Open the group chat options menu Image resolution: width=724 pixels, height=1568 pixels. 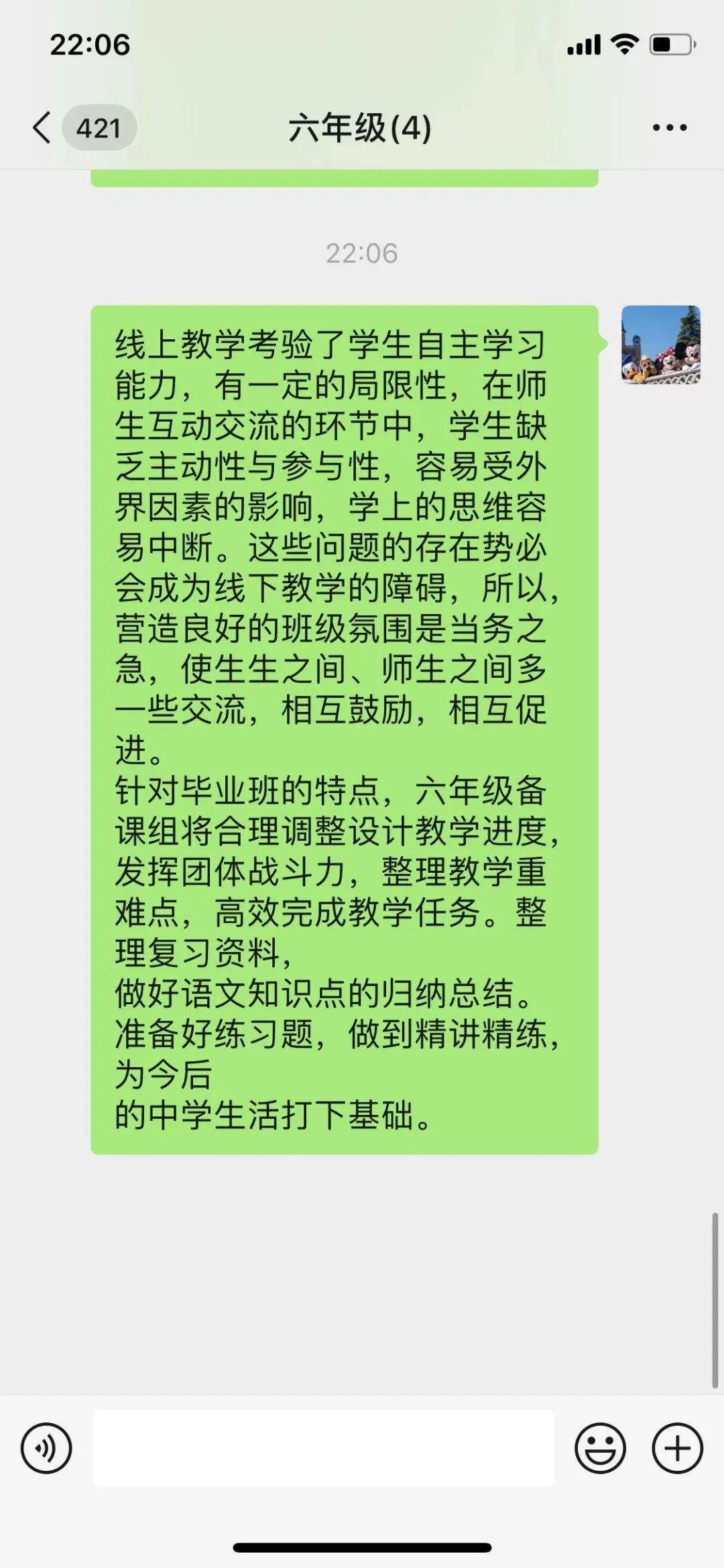[x=670, y=127]
